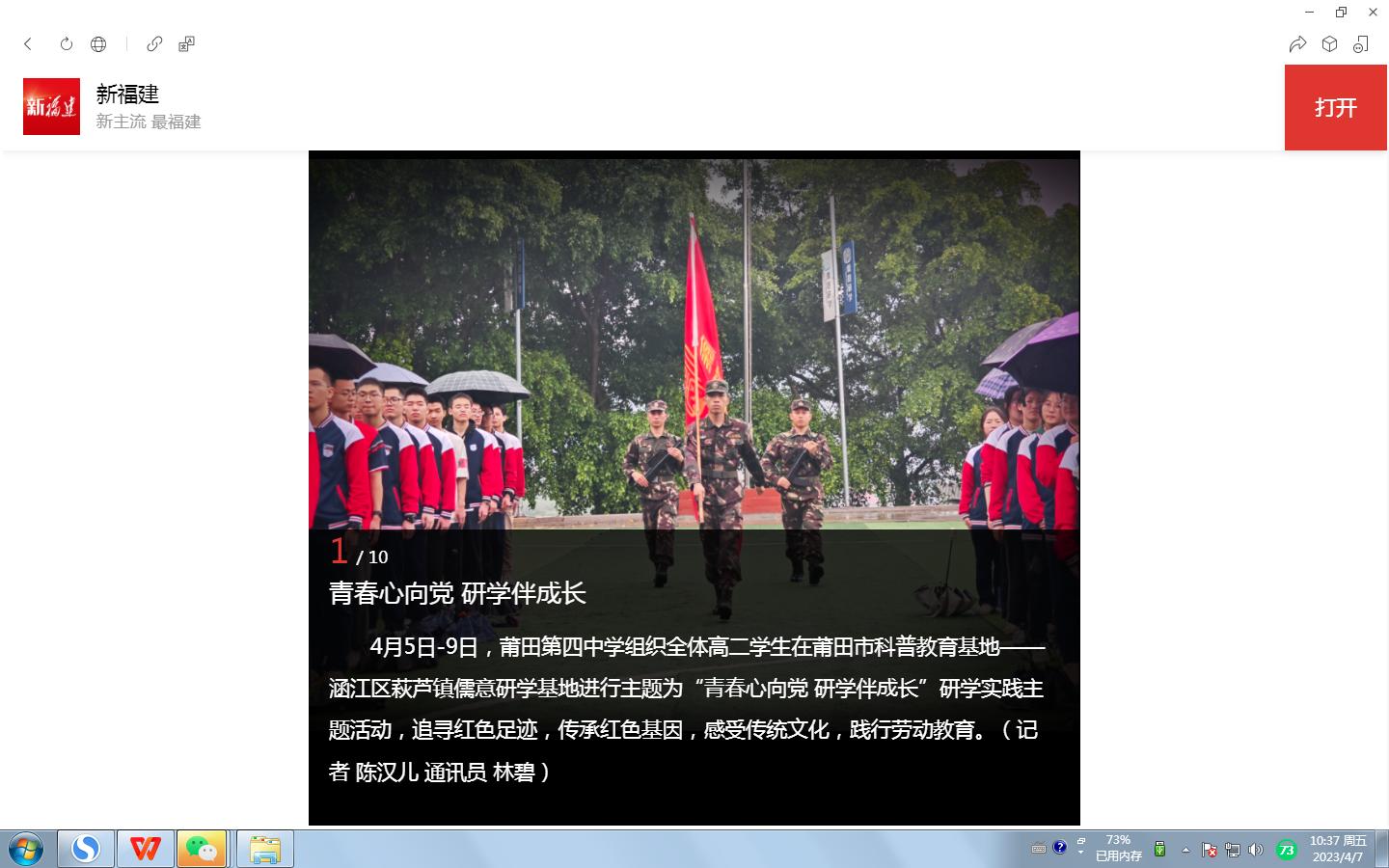The width and height of the screenshot is (1389, 868).
Task: Go back using the back arrow
Action: tap(28, 44)
